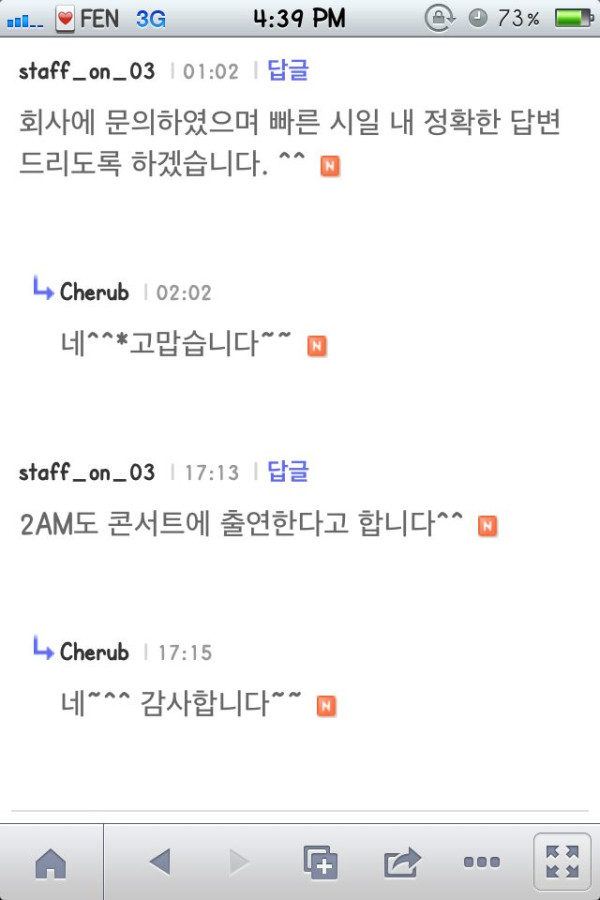Tap 답글 on the 17:13 staff_on_03 comment
This screenshot has height=900, width=600.
[288, 471]
